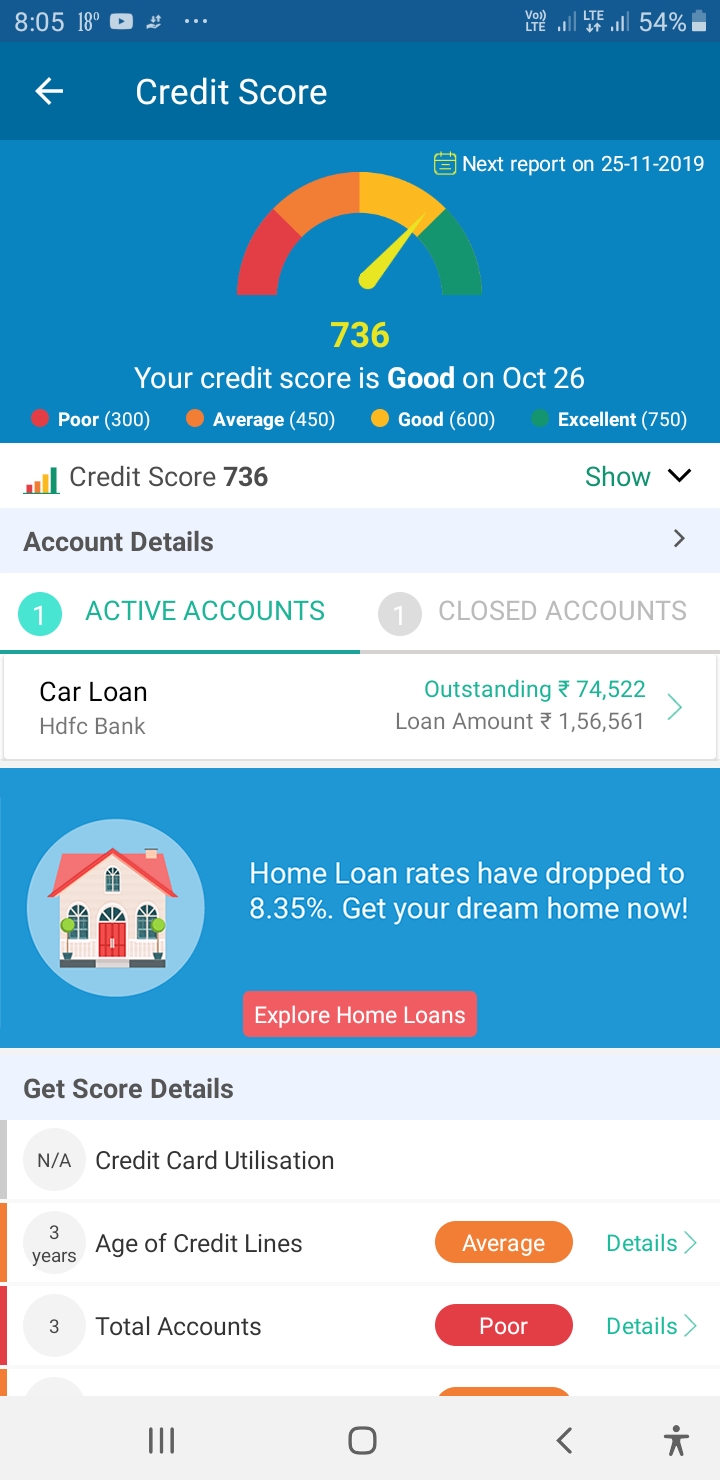Go back using the app bar arrow
The height and width of the screenshot is (1480, 720).
[x=49, y=92]
